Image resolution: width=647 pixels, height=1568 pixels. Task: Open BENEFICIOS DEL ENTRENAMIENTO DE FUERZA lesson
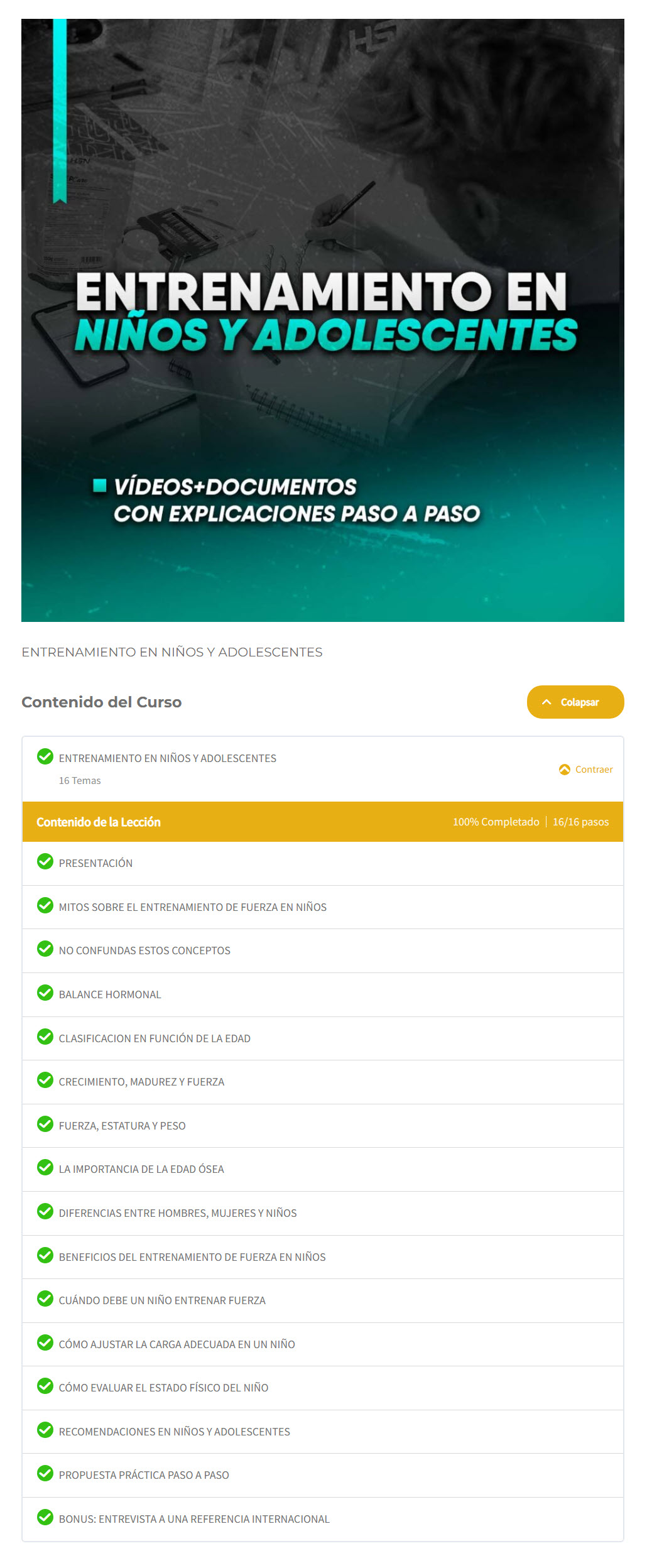click(x=192, y=1257)
